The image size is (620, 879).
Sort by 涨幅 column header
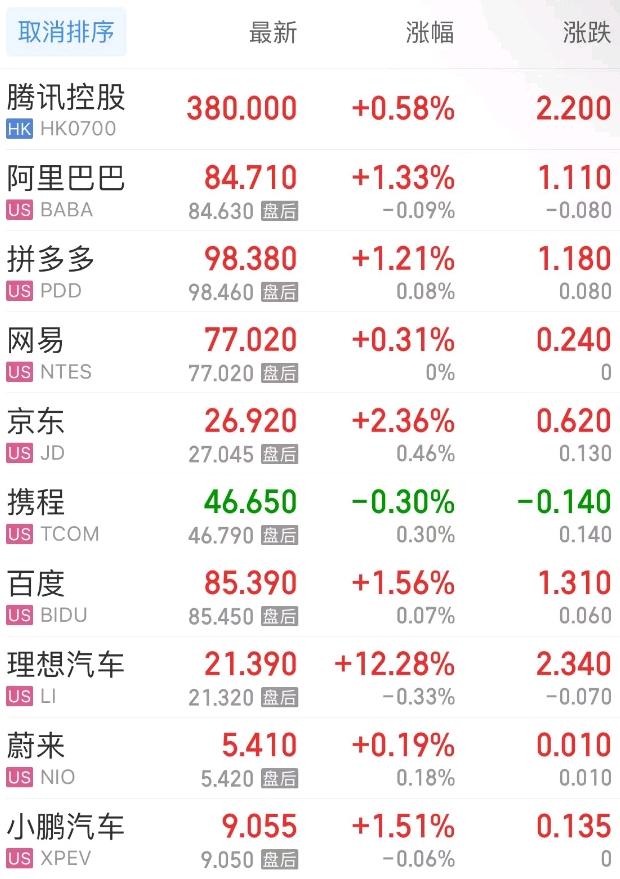click(x=430, y=33)
